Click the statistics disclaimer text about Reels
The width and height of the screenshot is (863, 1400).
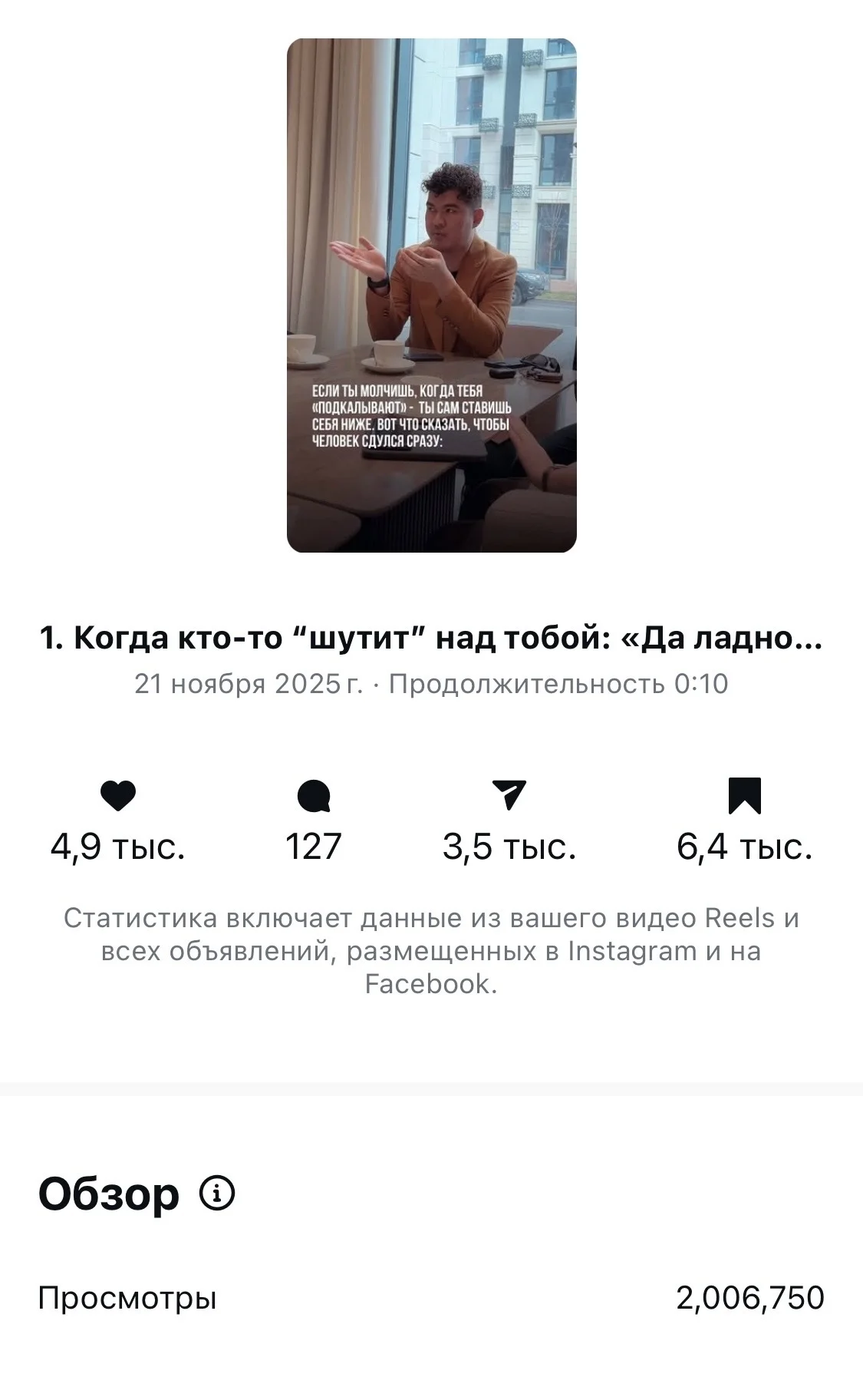pos(431,952)
